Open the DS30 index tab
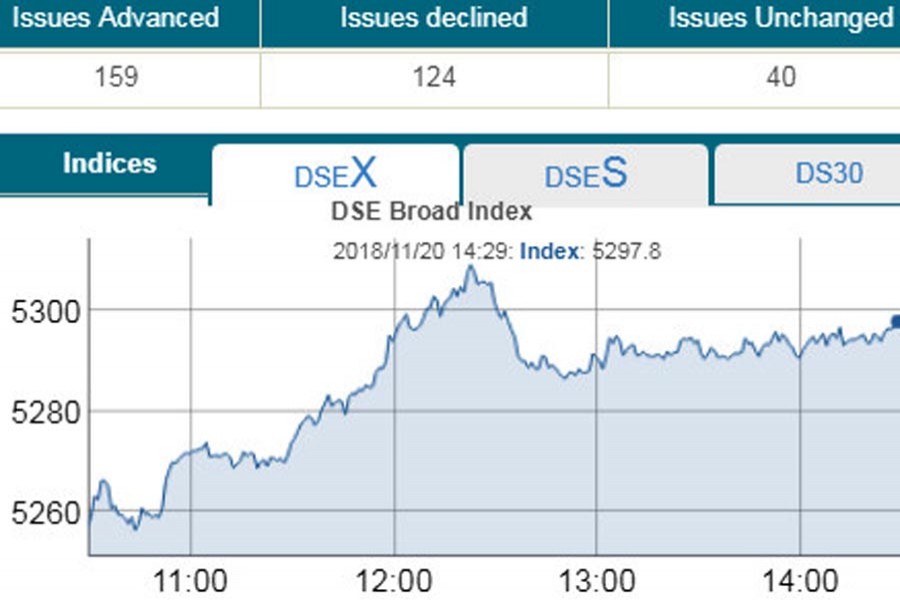900x600 pixels. coord(828,174)
